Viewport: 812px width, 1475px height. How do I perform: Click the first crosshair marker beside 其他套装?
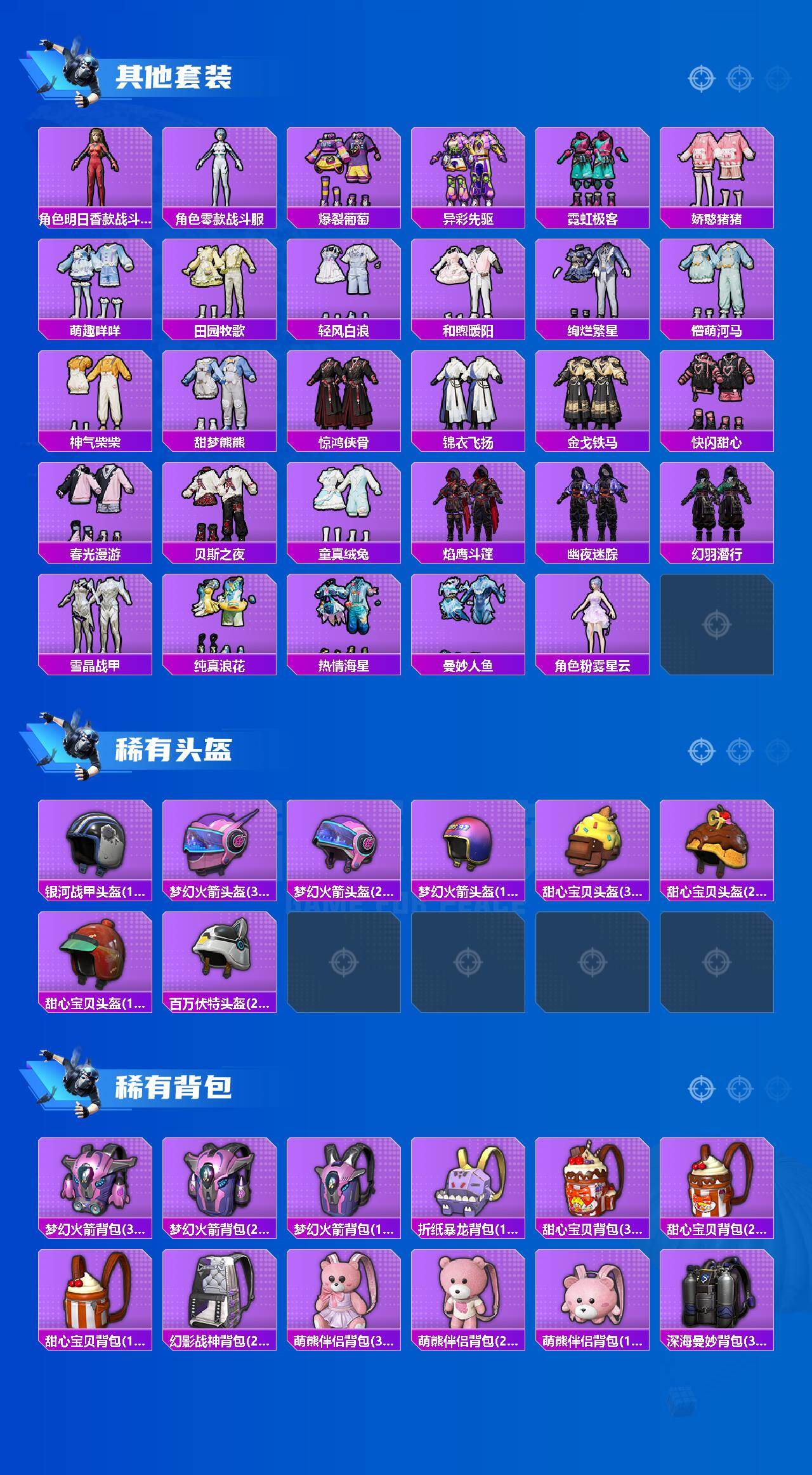pos(700,79)
